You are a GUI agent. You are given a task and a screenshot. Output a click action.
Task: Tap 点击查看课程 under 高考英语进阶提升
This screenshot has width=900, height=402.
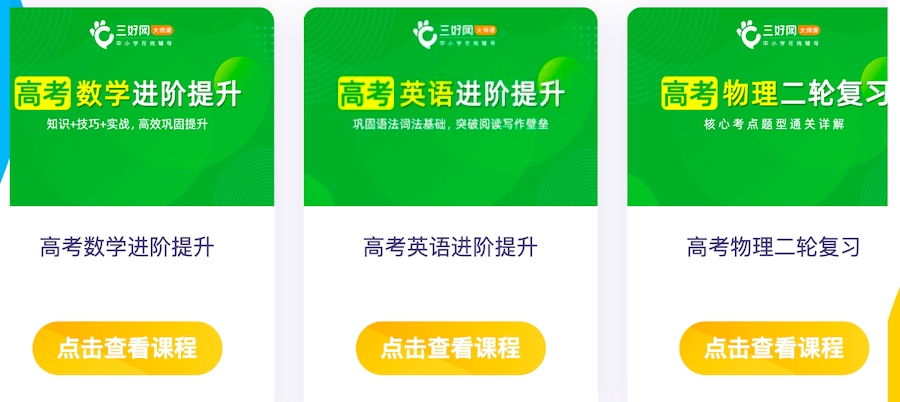click(450, 348)
